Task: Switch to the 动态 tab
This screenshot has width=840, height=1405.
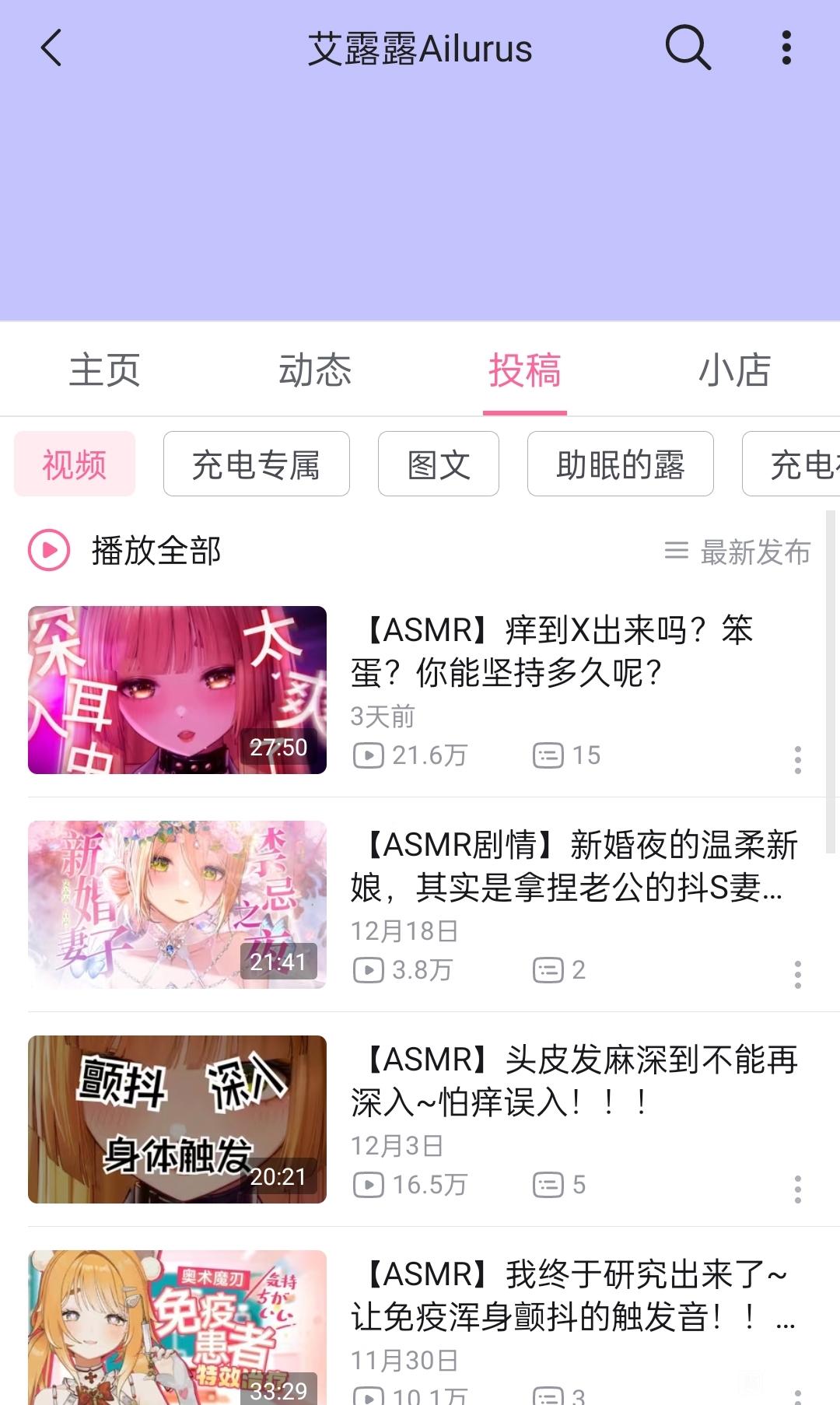Action: pos(315,370)
